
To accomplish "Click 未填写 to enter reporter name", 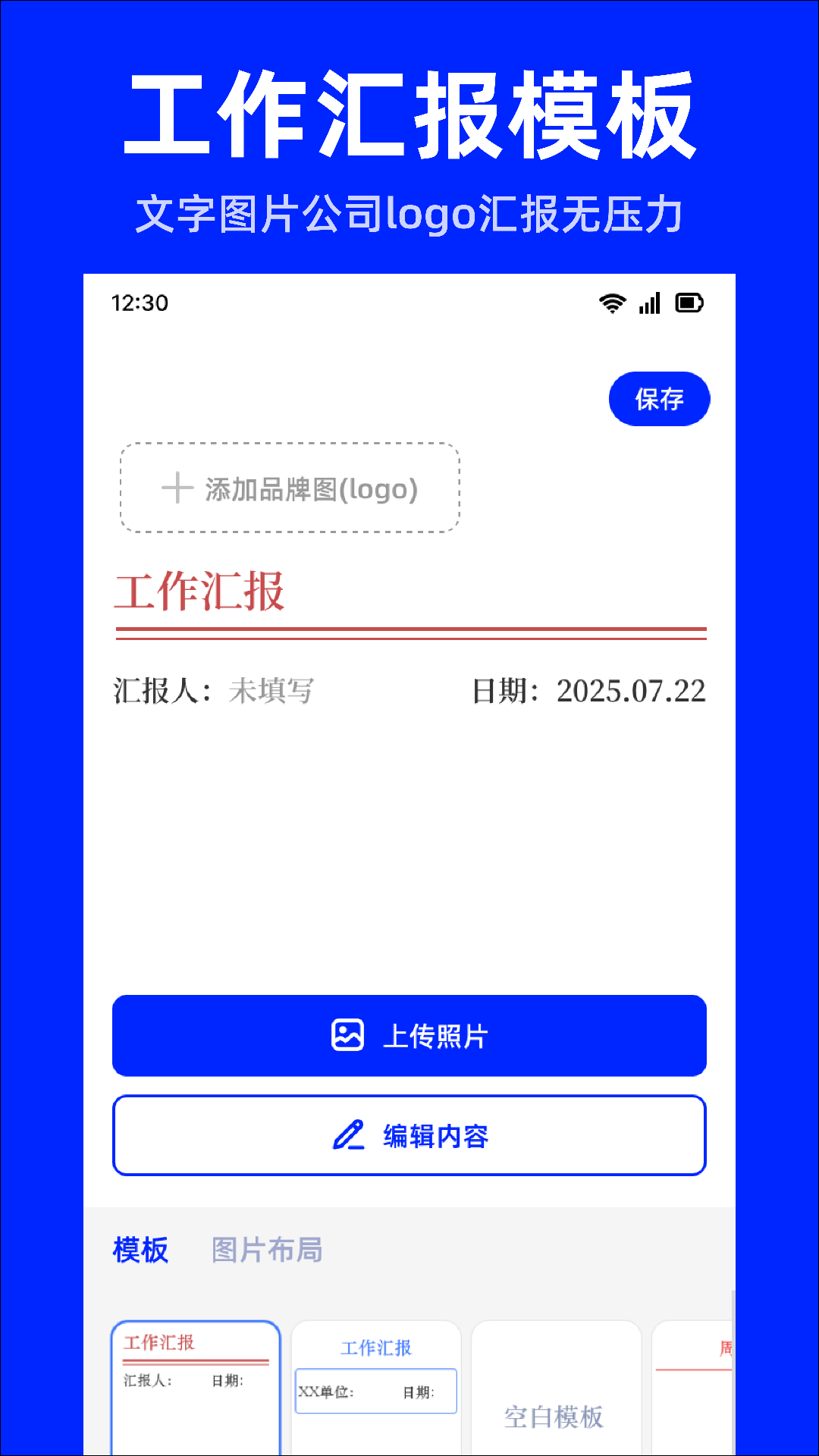I will [x=271, y=691].
